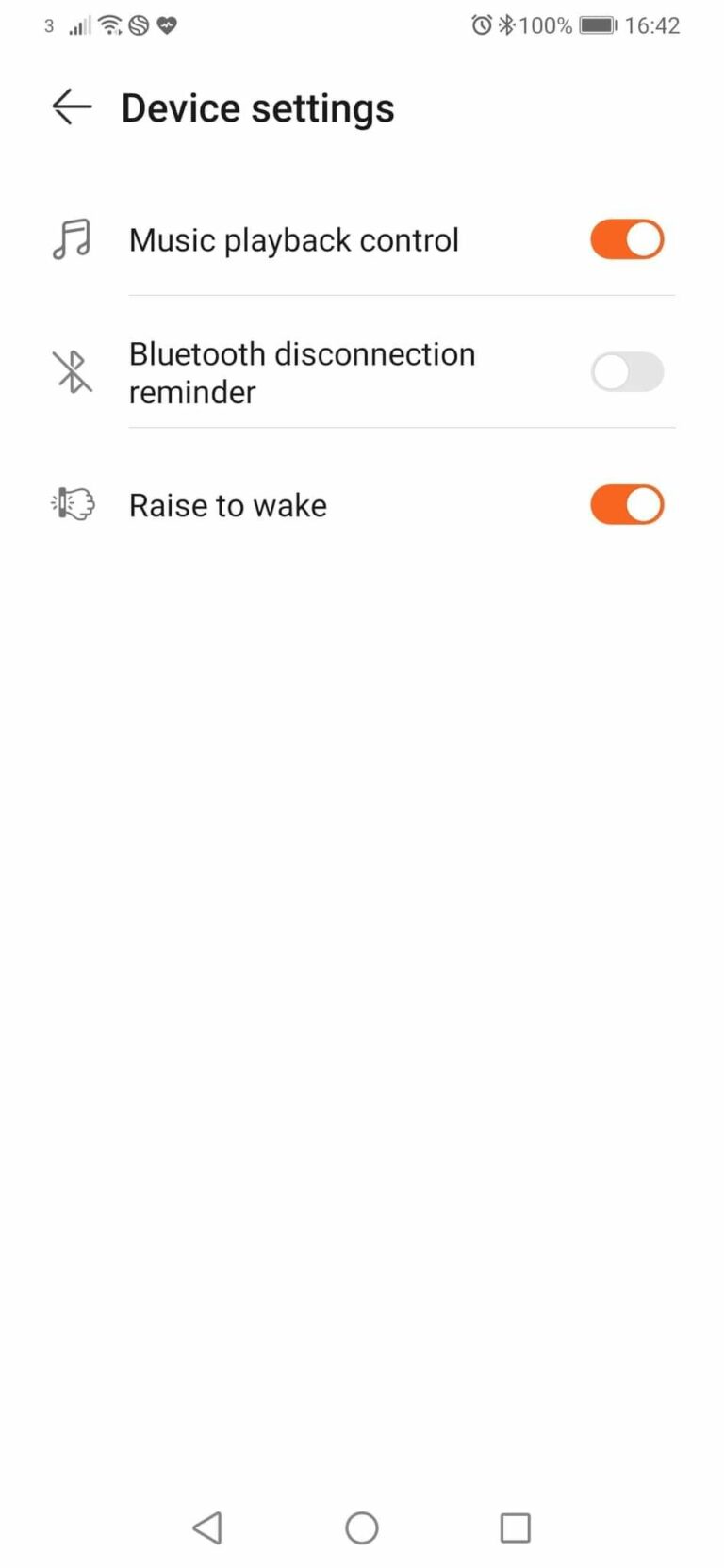724x1568 pixels.
Task: Go back from Device settings
Action: (x=72, y=107)
